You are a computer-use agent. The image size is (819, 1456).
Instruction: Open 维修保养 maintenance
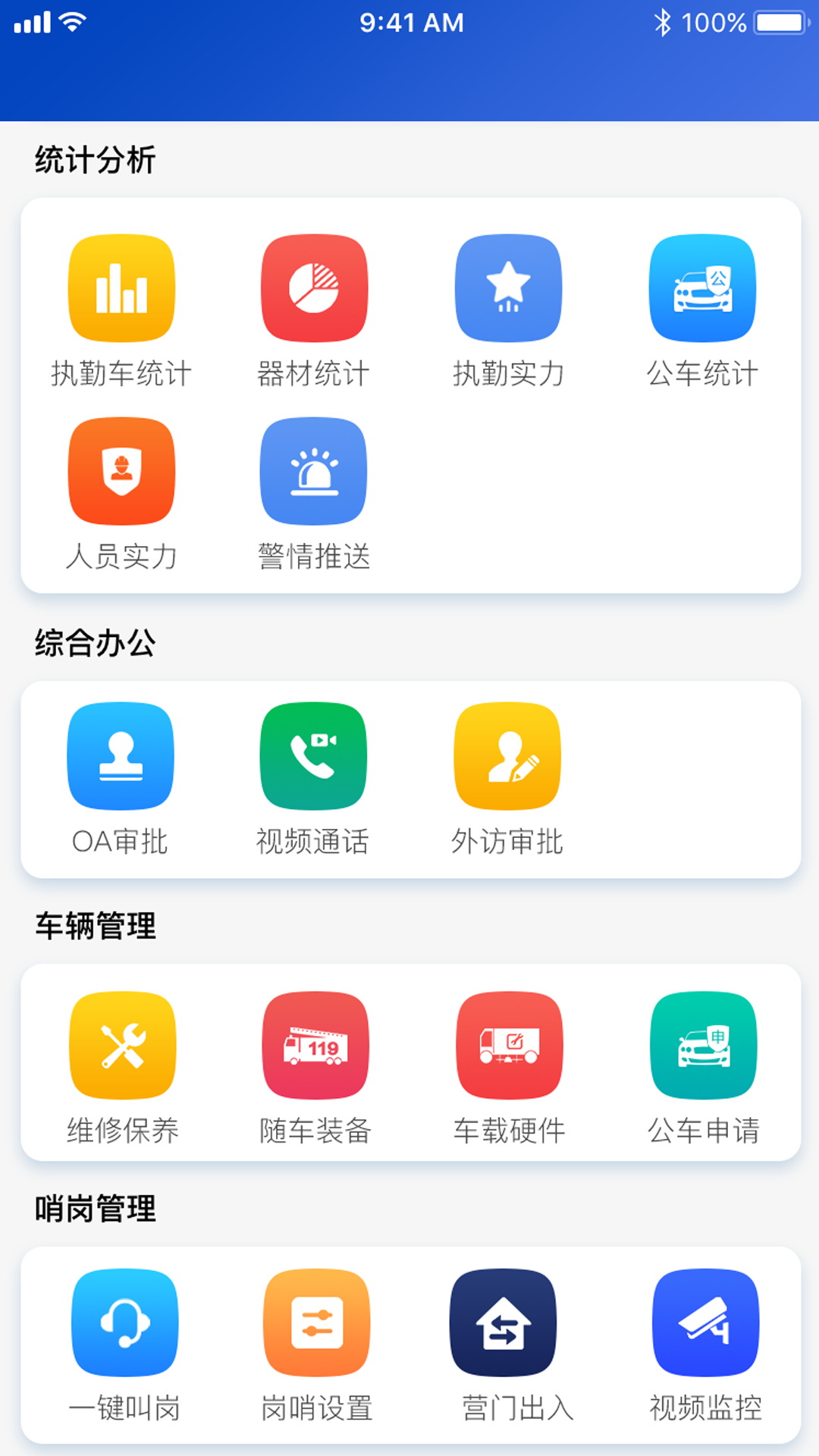coord(123,1046)
